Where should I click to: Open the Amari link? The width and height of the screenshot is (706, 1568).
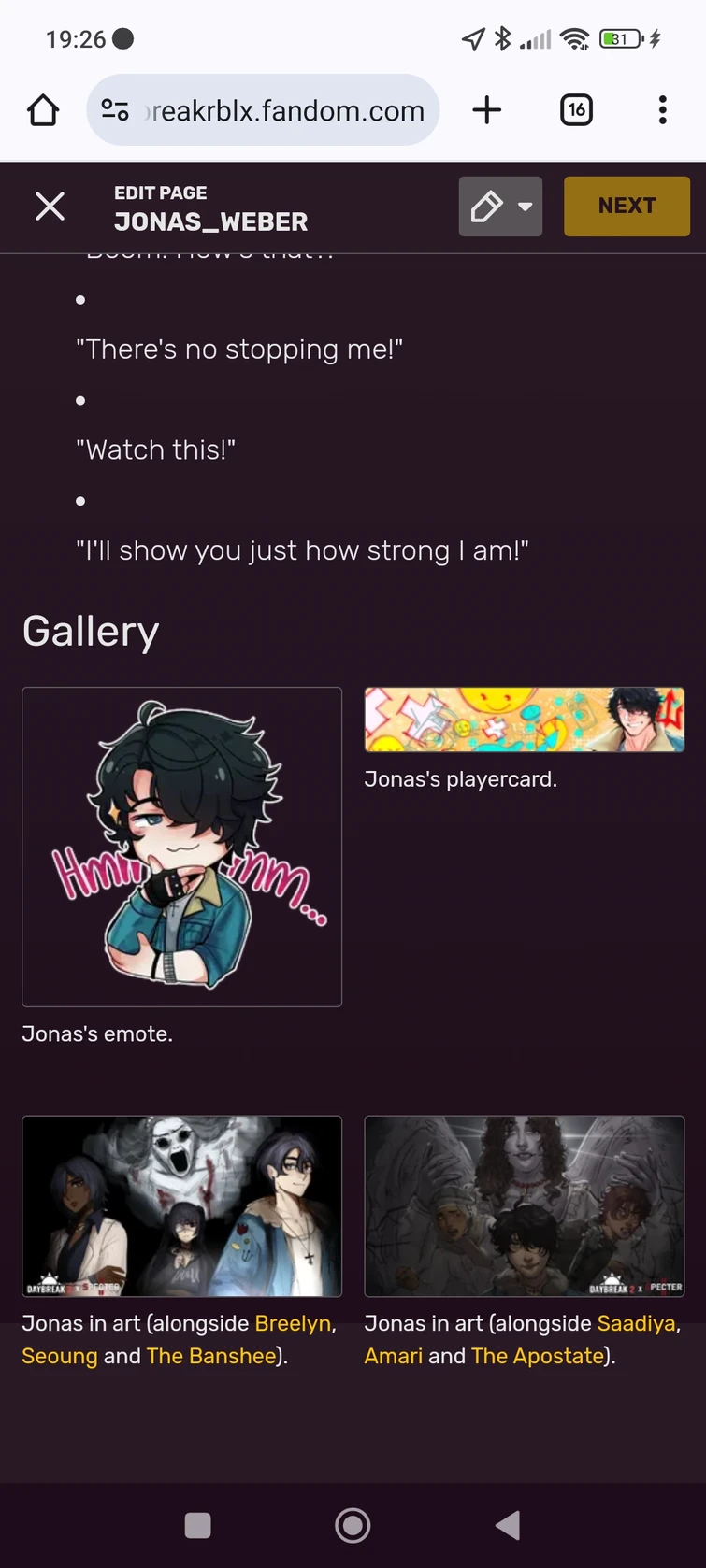coord(393,1356)
